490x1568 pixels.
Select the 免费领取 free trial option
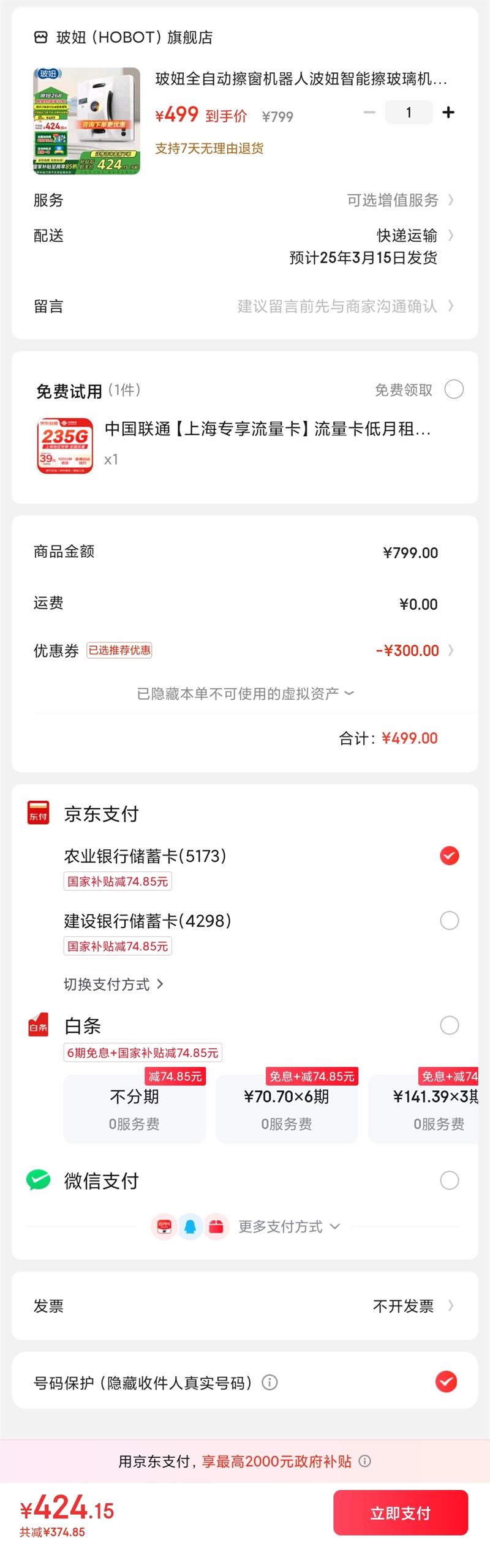coord(454,389)
